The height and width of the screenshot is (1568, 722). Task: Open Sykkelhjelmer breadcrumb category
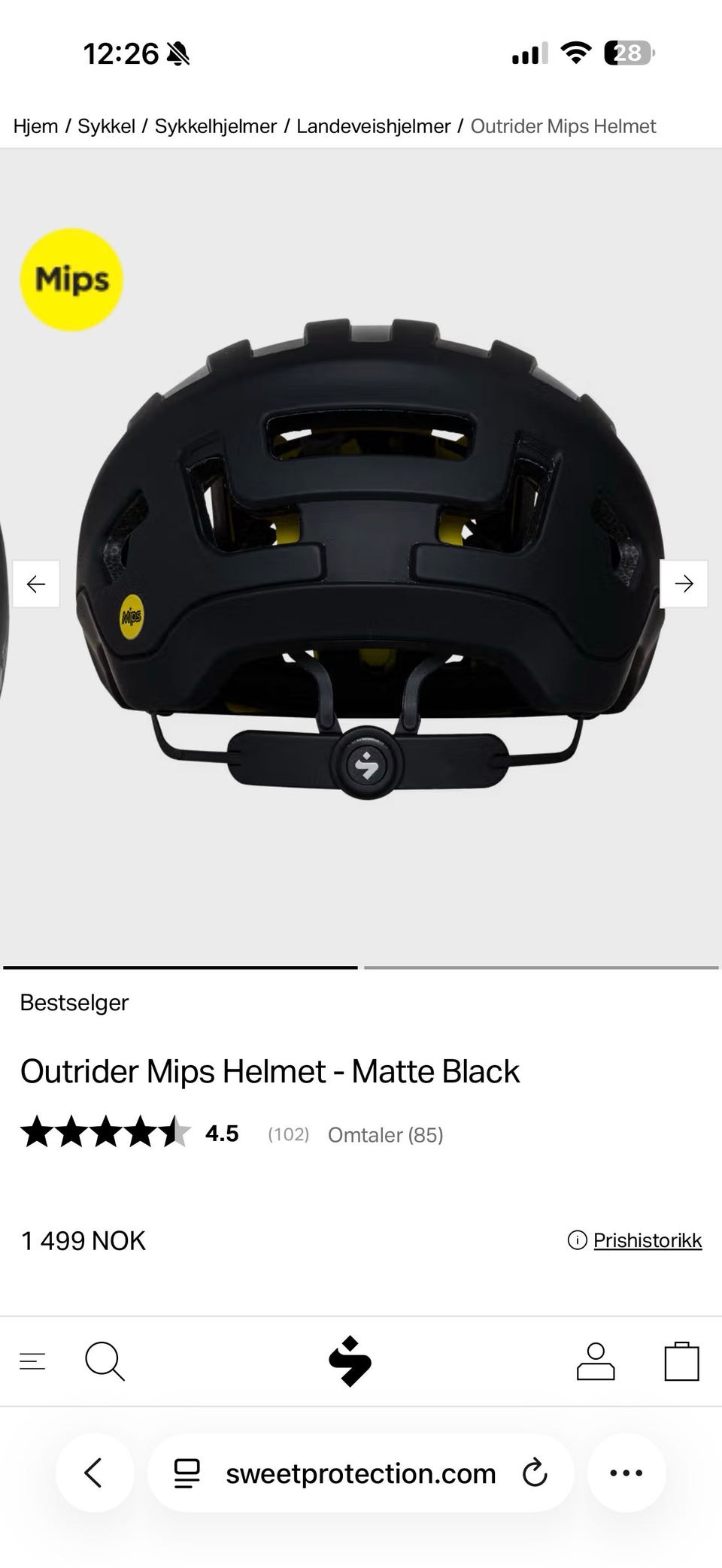pos(215,126)
